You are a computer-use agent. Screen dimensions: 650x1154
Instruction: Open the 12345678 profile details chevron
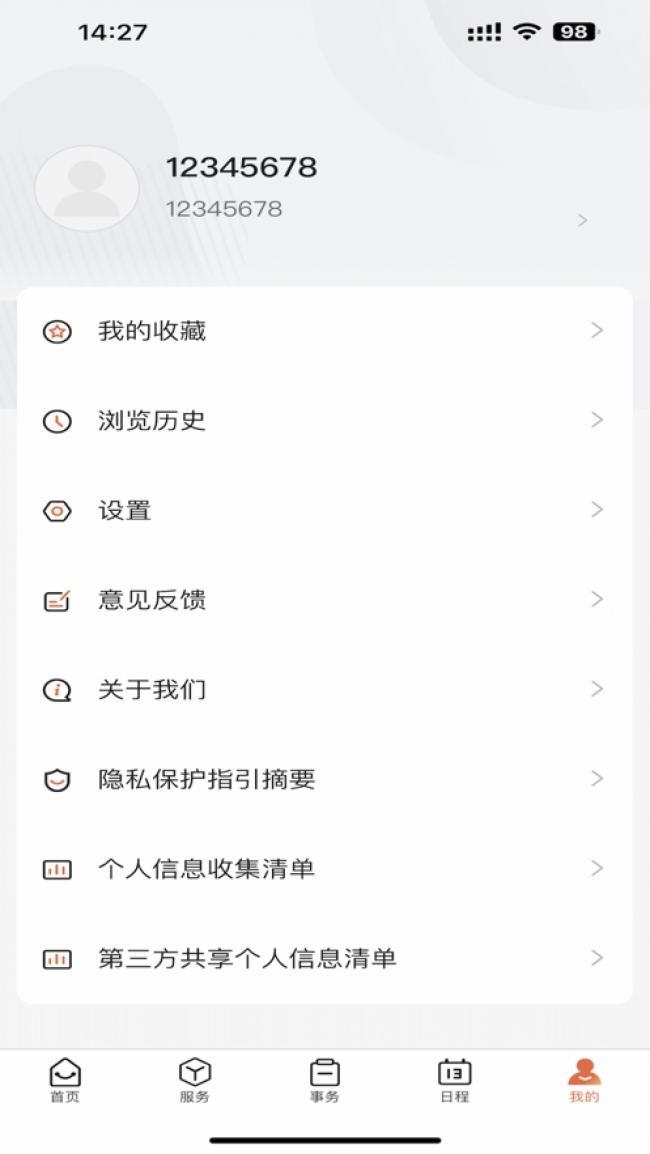(x=582, y=220)
